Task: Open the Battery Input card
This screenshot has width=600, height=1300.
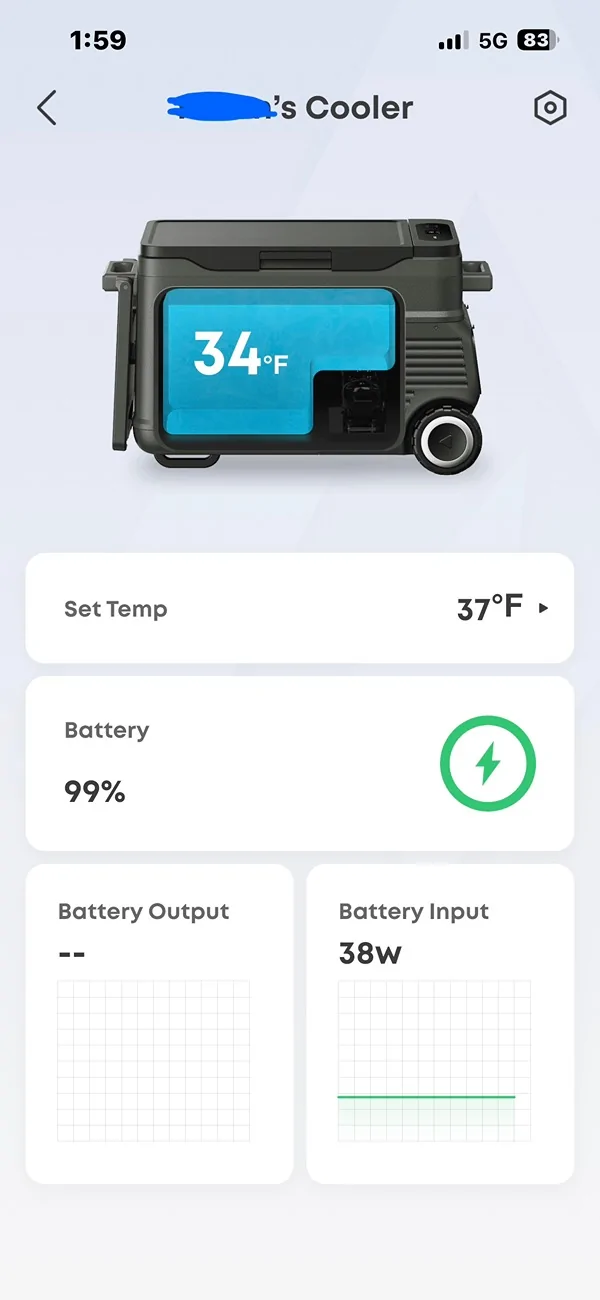Action: click(440, 1024)
